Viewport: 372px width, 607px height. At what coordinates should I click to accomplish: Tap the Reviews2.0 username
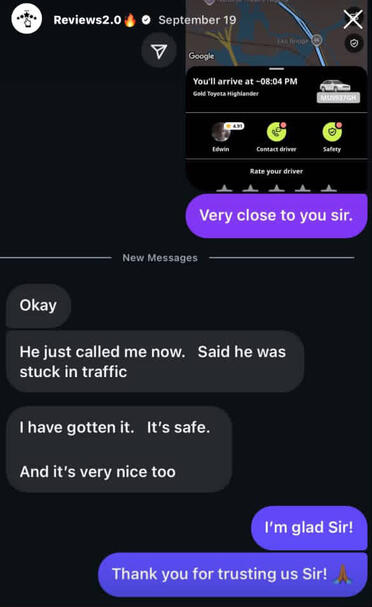(x=87, y=20)
